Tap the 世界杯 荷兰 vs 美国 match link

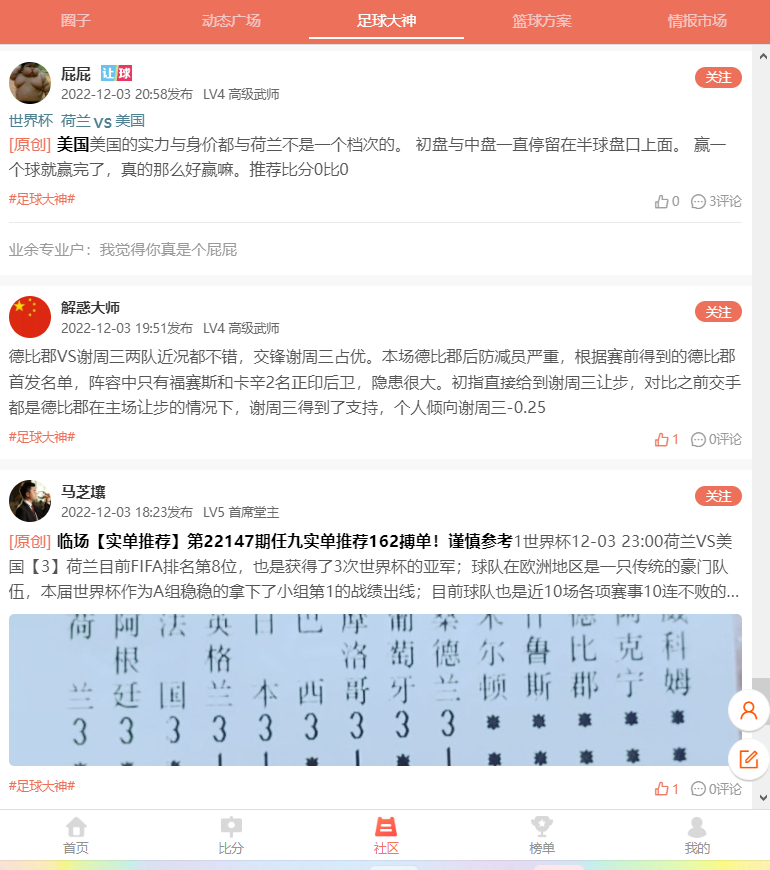[x=77, y=121]
